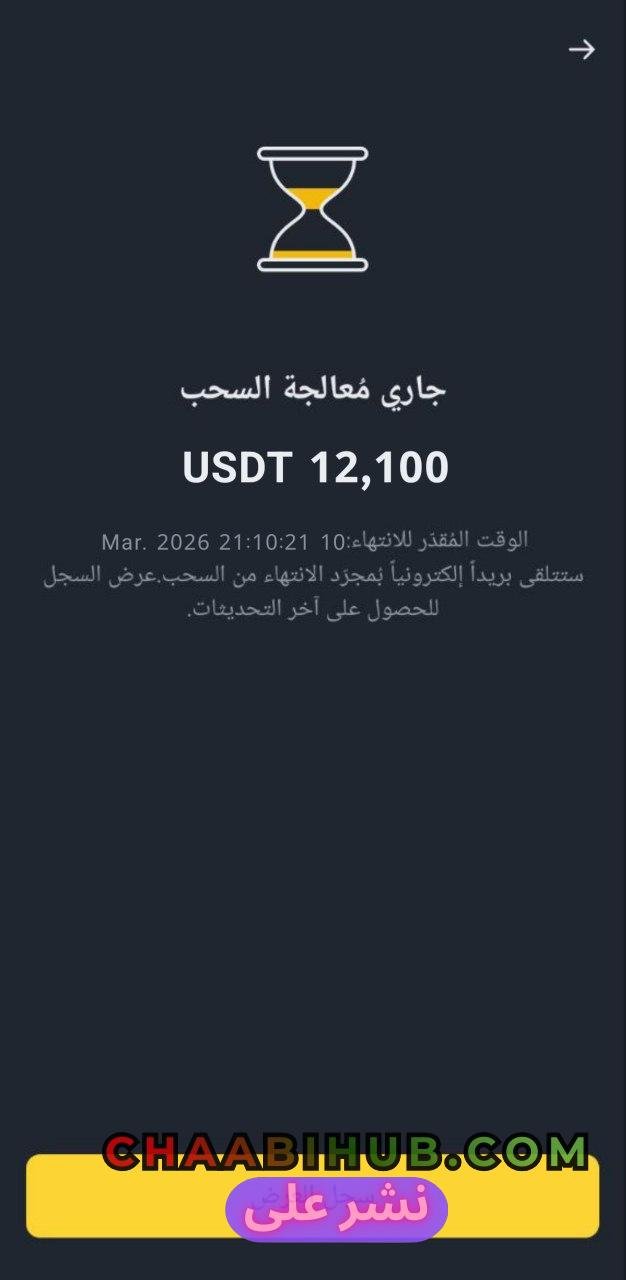Tap the back arrow at the top
The height and width of the screenshot is (1280, 626).
click(x=581, y=50)
